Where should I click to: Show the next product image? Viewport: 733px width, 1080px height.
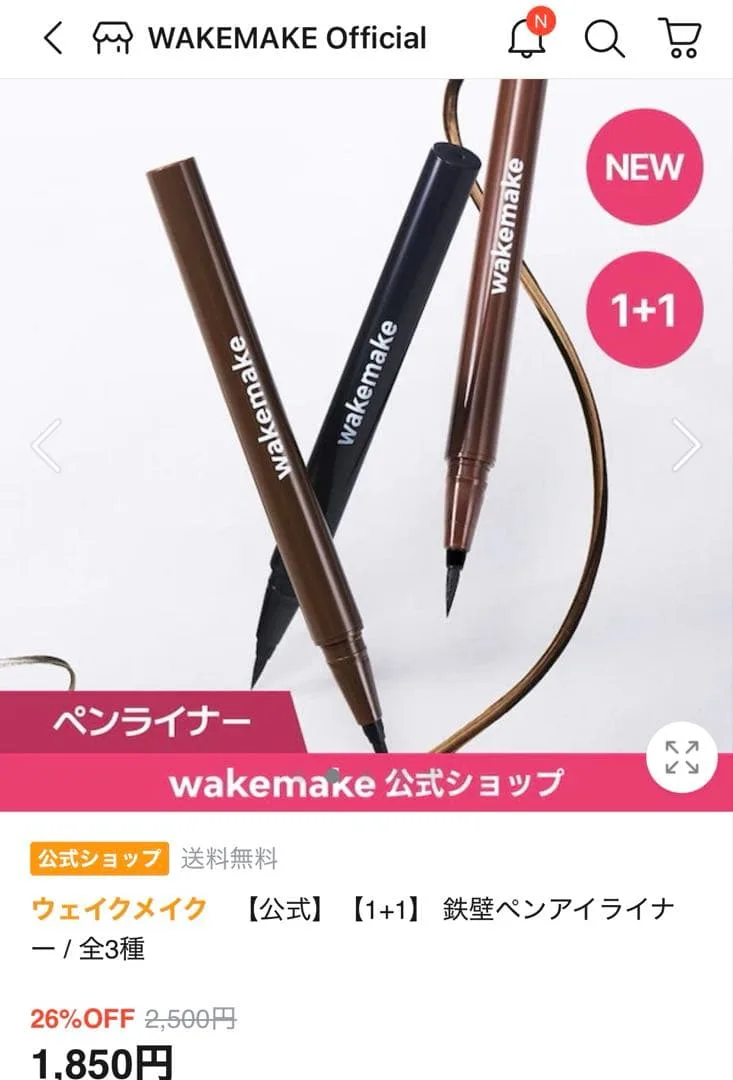point(686,445)
